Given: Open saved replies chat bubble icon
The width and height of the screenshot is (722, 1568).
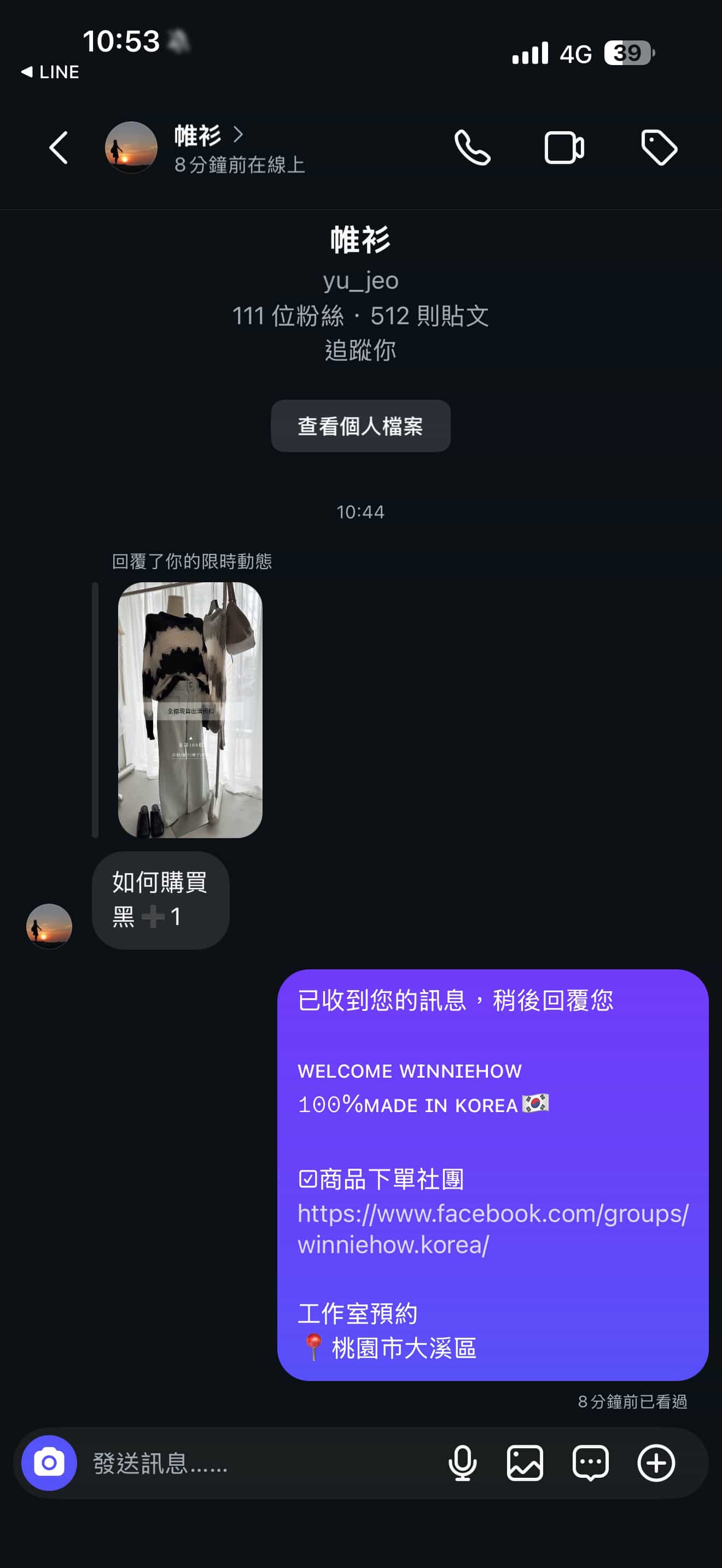Looking at the screenshot, I should [590, 1462].
